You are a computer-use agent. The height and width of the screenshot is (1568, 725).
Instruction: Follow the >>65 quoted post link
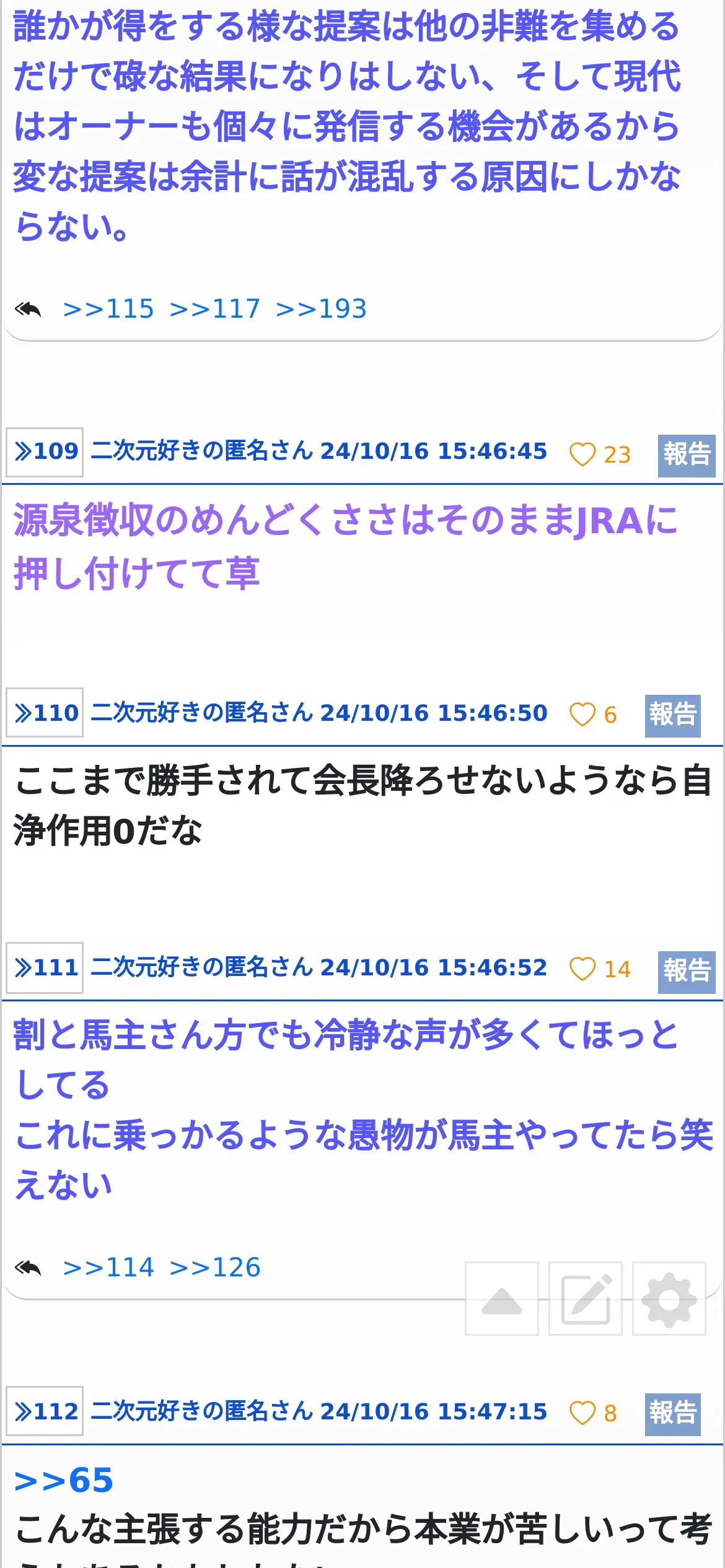[64, 1481]
